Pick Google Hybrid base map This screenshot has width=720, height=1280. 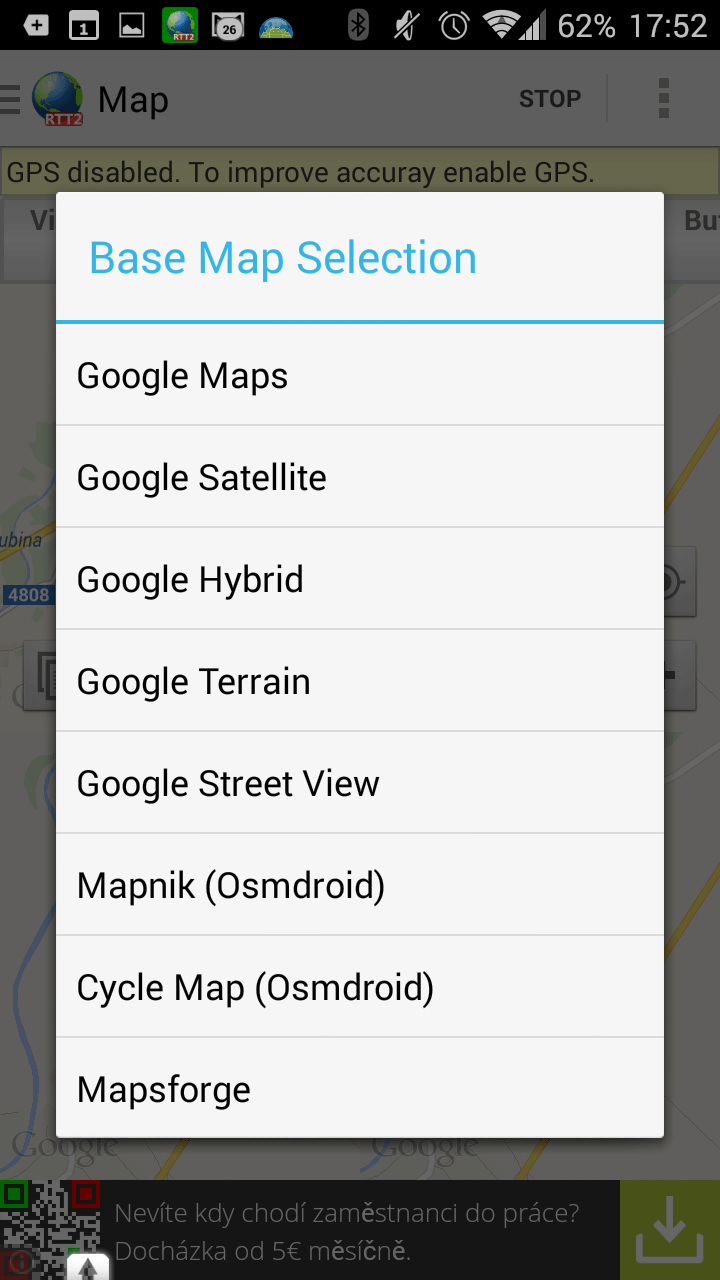360,579
